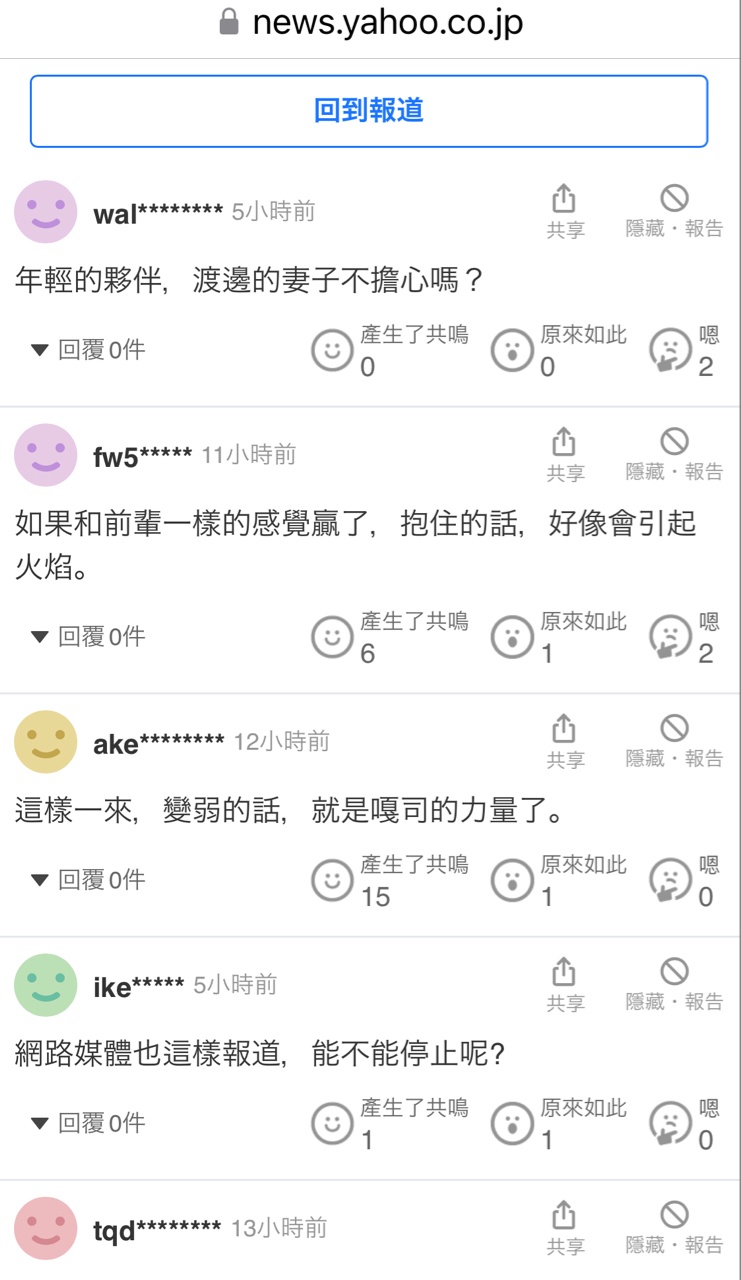This screenshot has width=741, height=1280.
Task: Report or hide tqd********'s comment
Action: [x=674, y=1228]
